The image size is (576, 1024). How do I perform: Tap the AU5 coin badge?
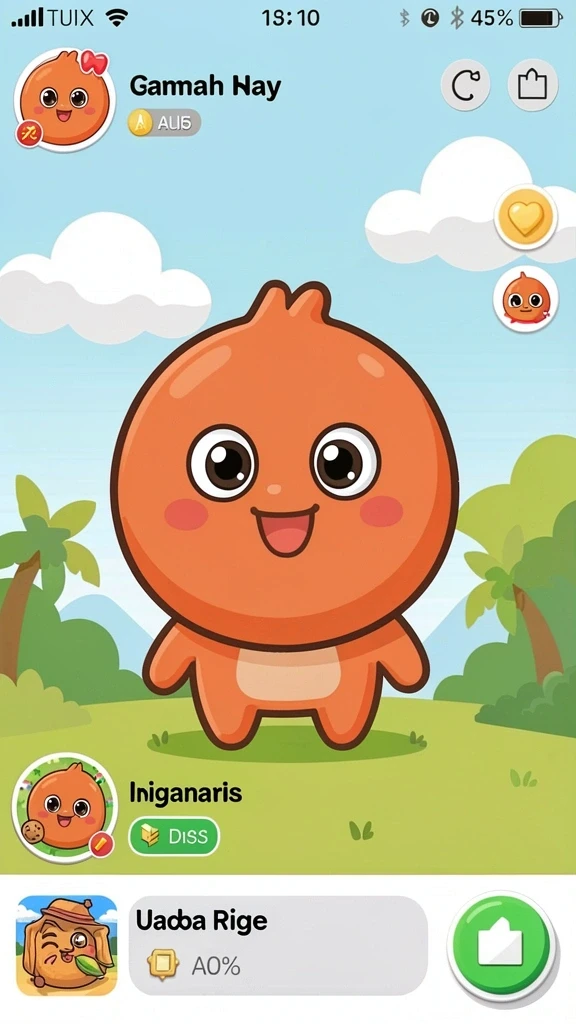[164, 123]
